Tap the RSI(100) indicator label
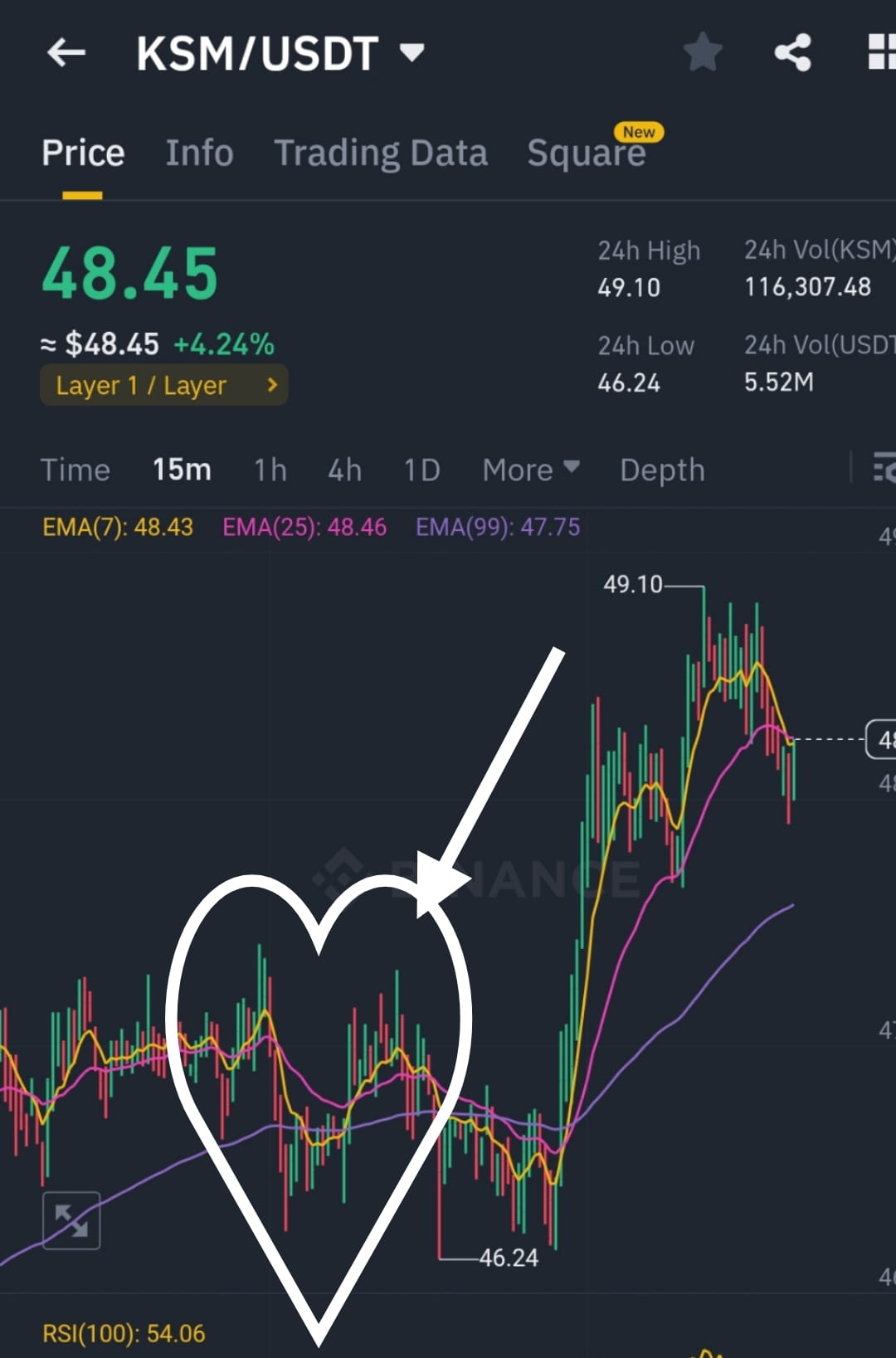Screen dimensions: 896x1358 point(123,1333)
